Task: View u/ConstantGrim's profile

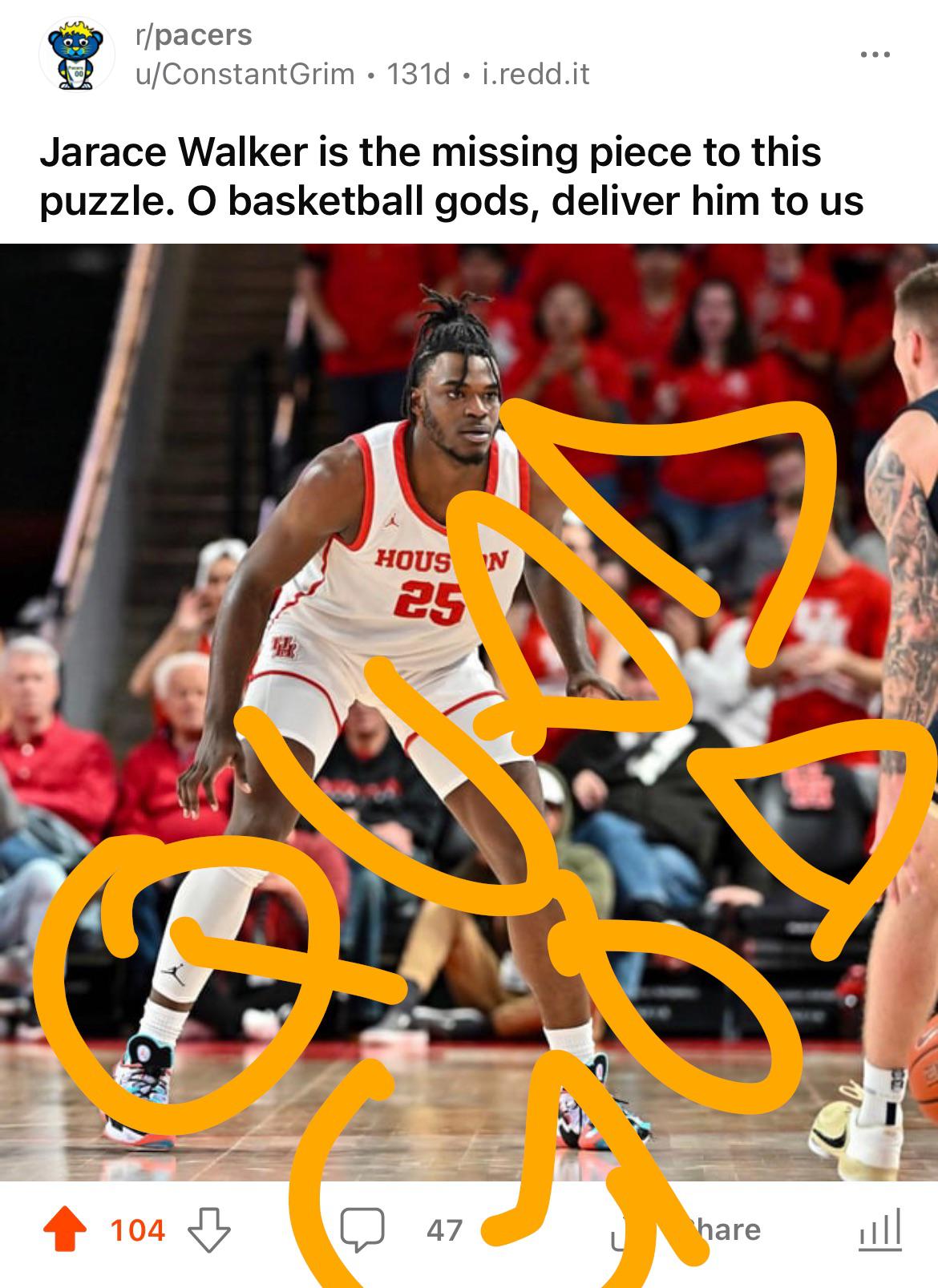Action: [243, 75]
